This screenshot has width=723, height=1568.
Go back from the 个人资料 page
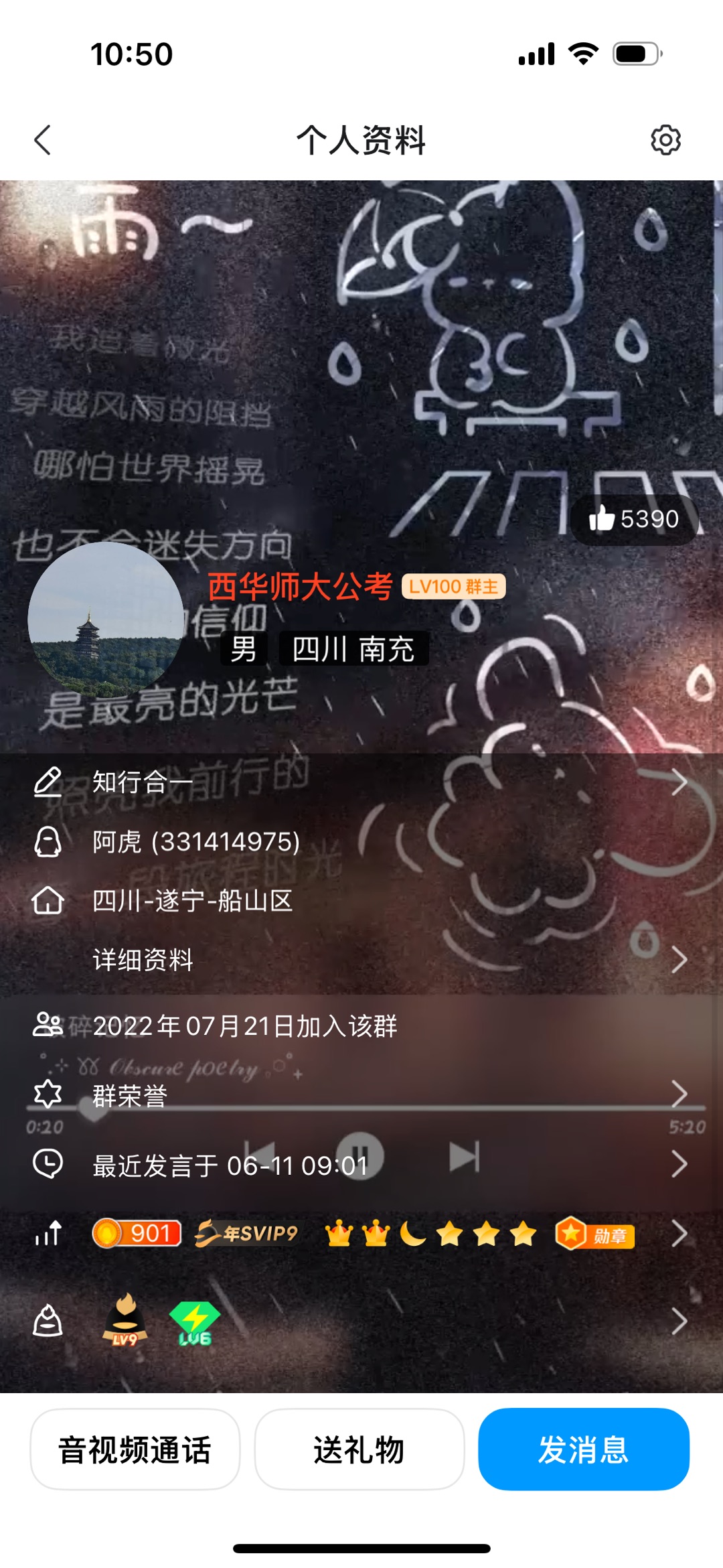point(43,140)
